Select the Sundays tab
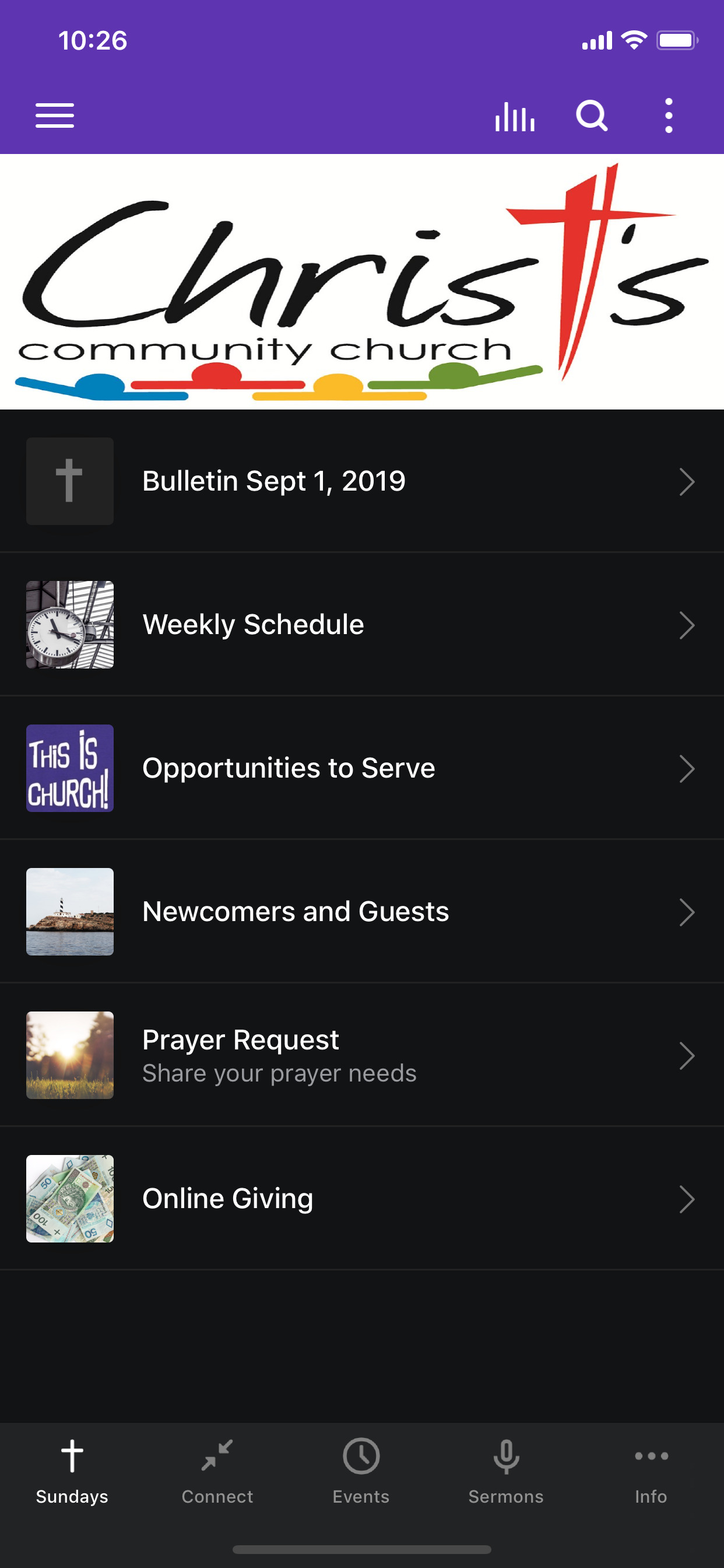 pyautogui.click(x=72, y=1471)
